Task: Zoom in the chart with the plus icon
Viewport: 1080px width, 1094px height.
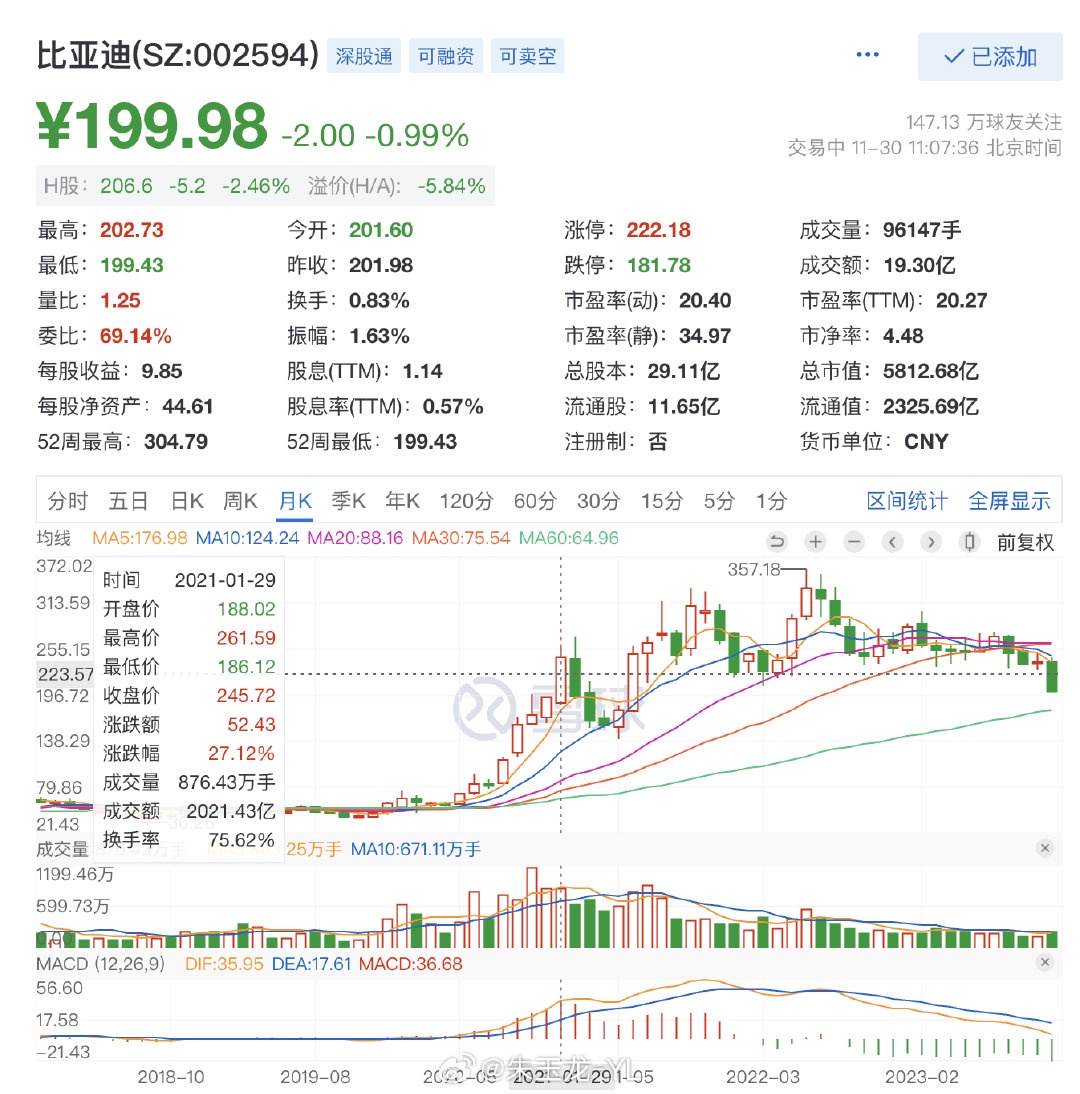Action: 816,542
